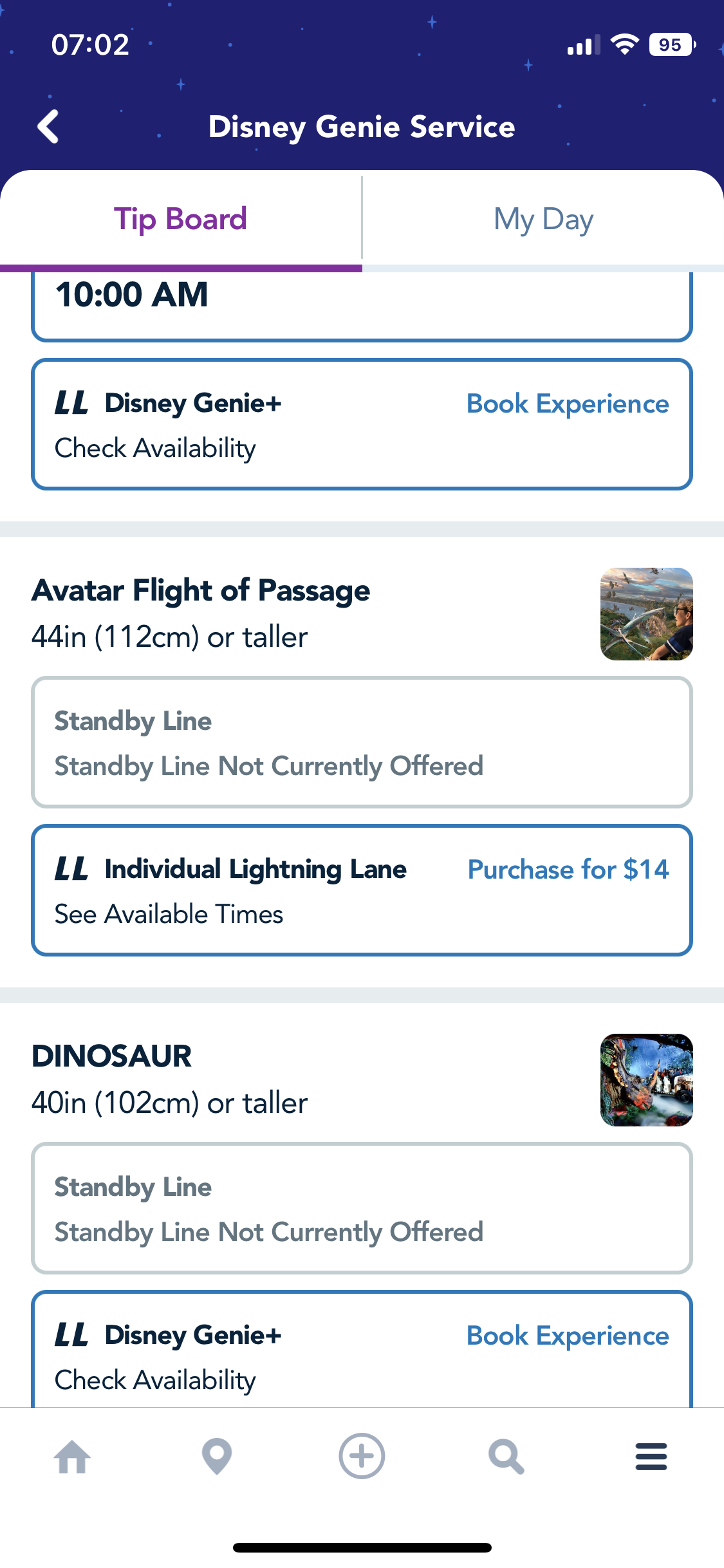Viewport: 724px width, 1568px height.
Task: Open the map location pin tab
Action: 217,1457
